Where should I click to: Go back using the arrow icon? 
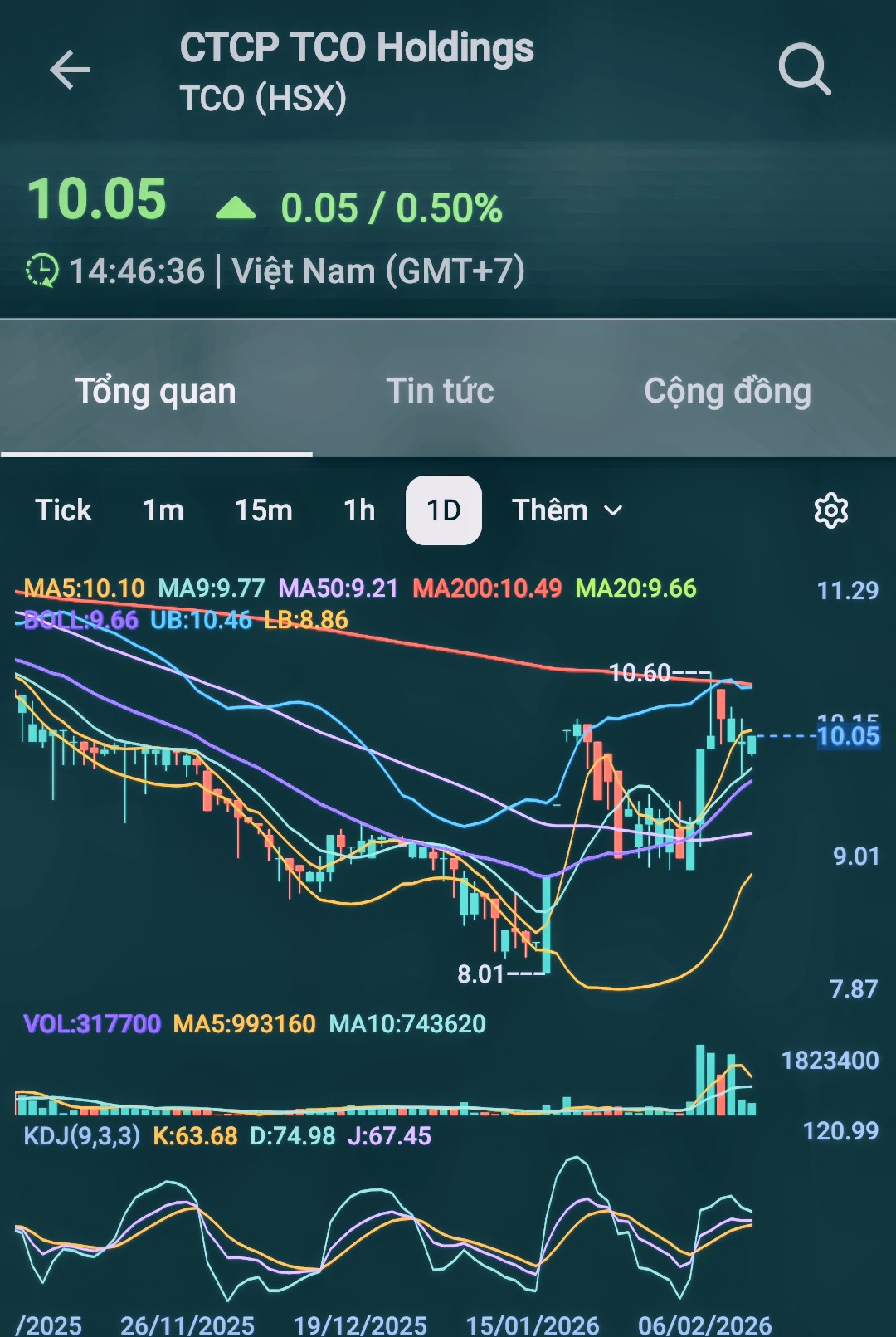click(70, 69)
